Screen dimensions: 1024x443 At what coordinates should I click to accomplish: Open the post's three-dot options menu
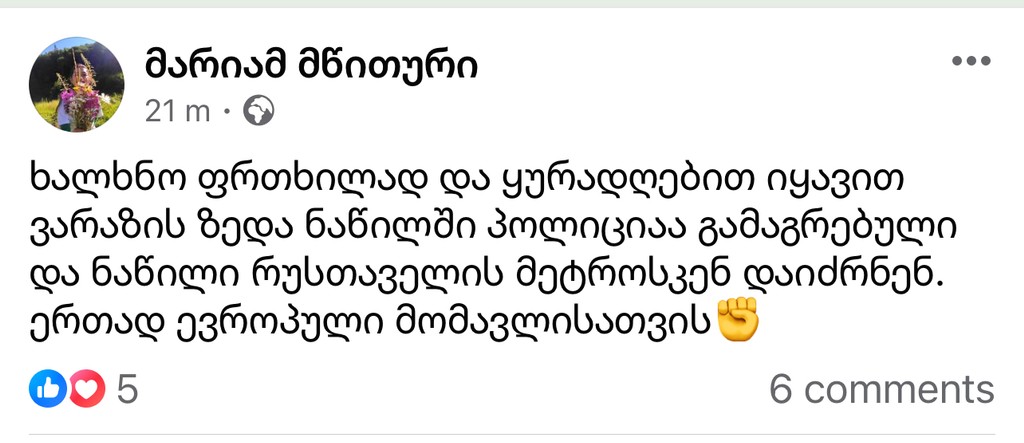tap(969, 62)
